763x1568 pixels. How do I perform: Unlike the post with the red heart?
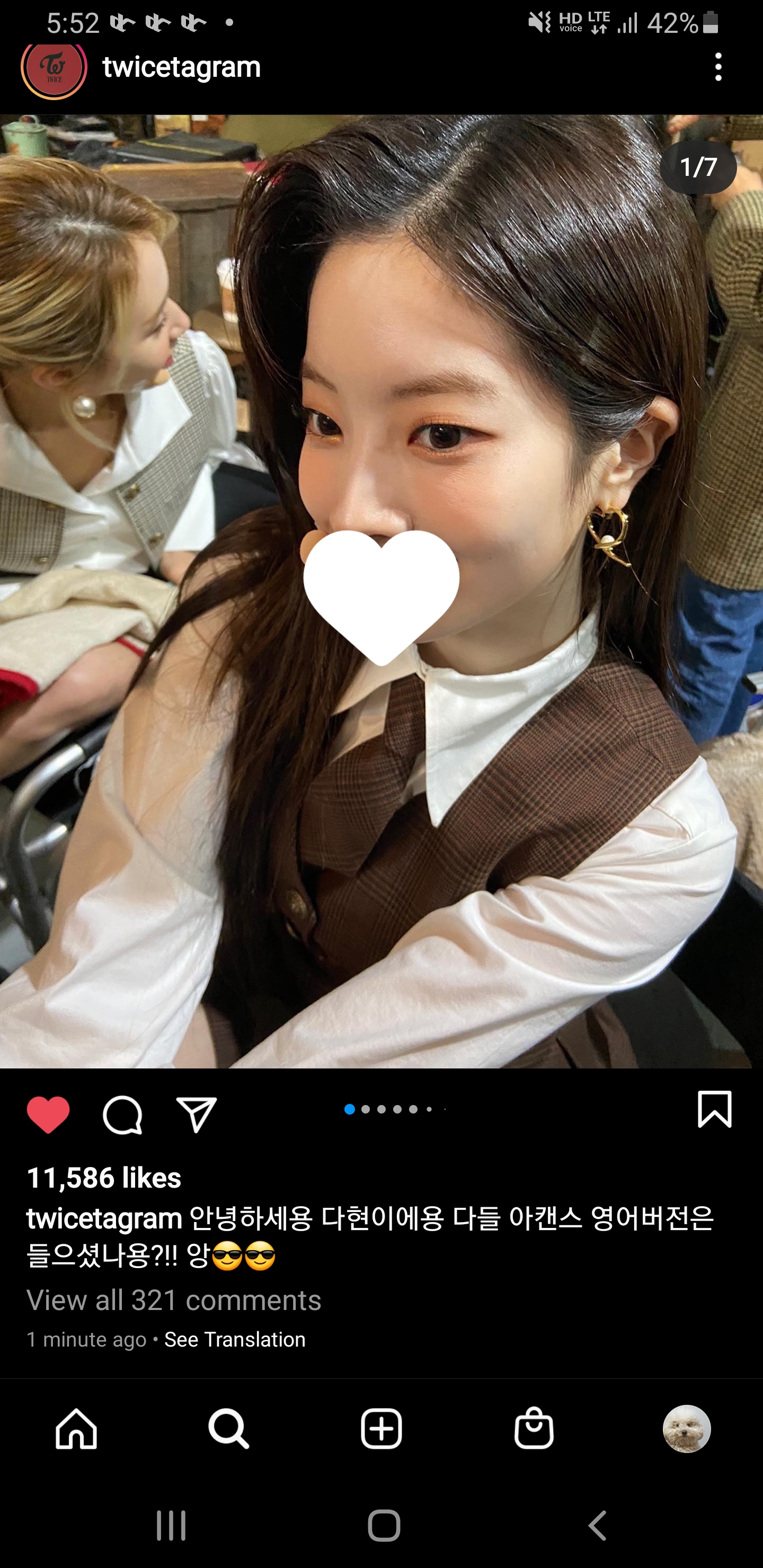point(48,1115)
